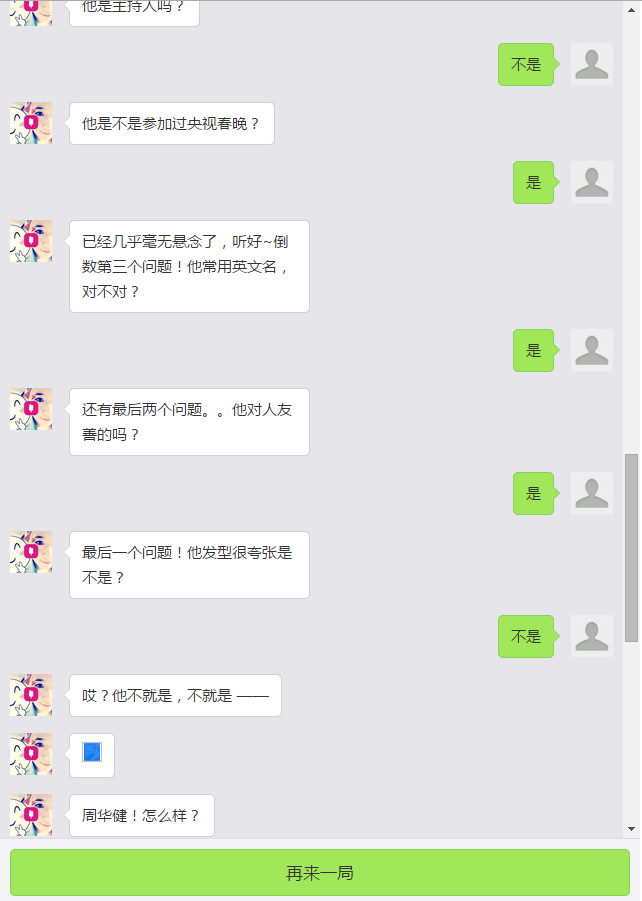Tap the 再来一局 button
Viewport: 642px width, 901px height.
point(320,872)
